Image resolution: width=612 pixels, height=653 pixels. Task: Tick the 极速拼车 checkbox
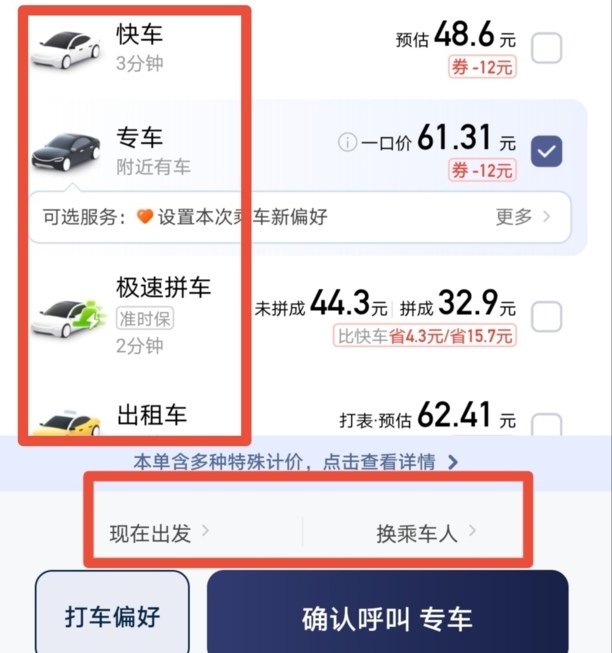tap(546, 318)
